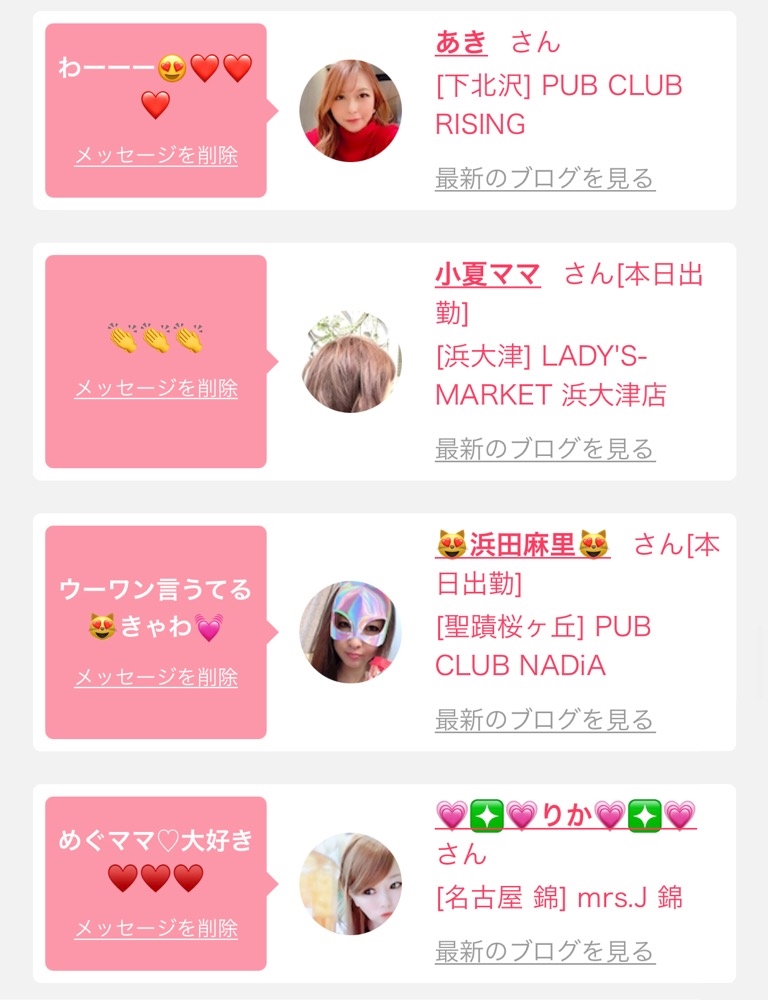The height and width of the screenshot is (1000, 768).
Task: Tap 浜田麻里's masked avatar photo
Action: [350, 632]
